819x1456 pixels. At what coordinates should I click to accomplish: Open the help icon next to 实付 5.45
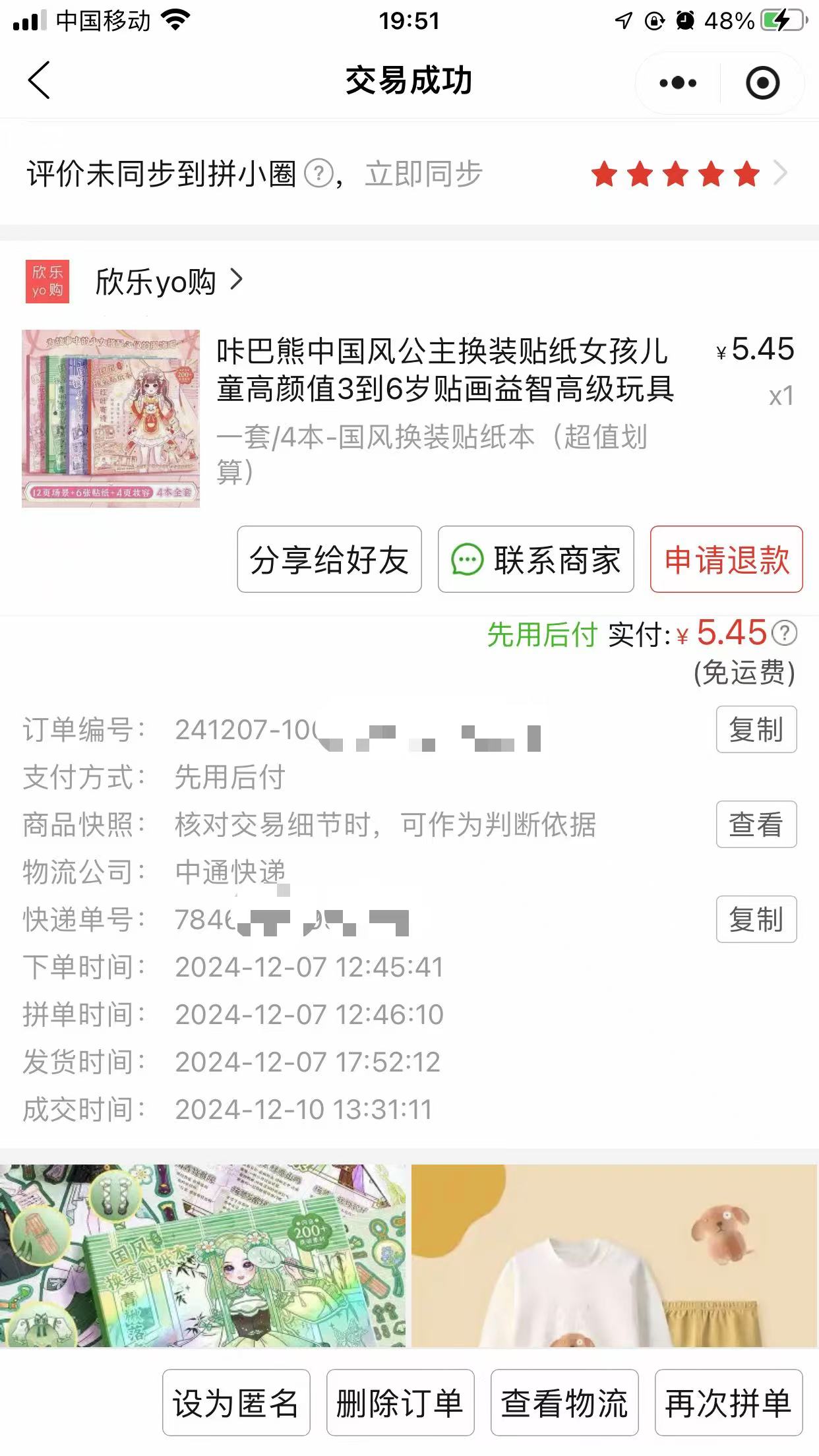[x=785, y=634]
